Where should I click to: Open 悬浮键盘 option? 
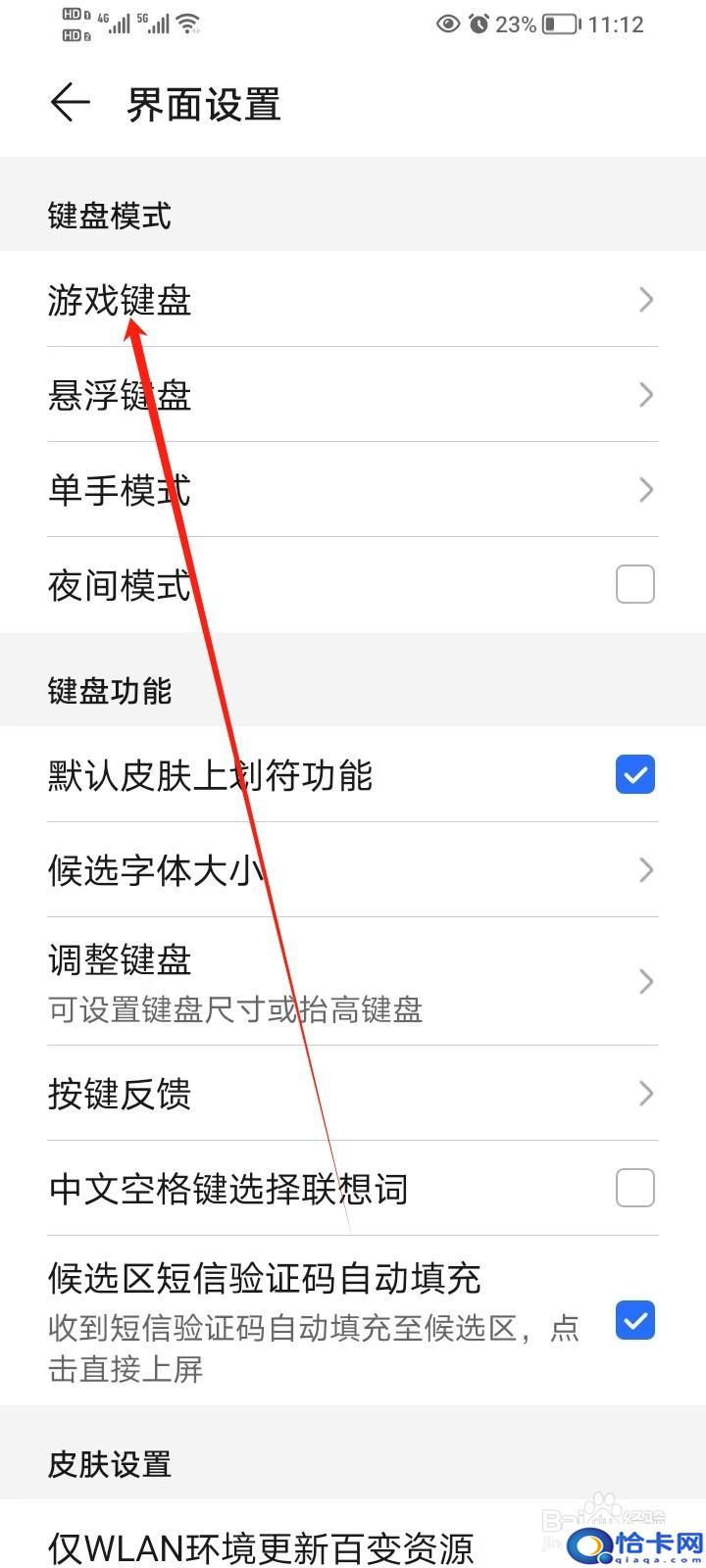[353, 394]
